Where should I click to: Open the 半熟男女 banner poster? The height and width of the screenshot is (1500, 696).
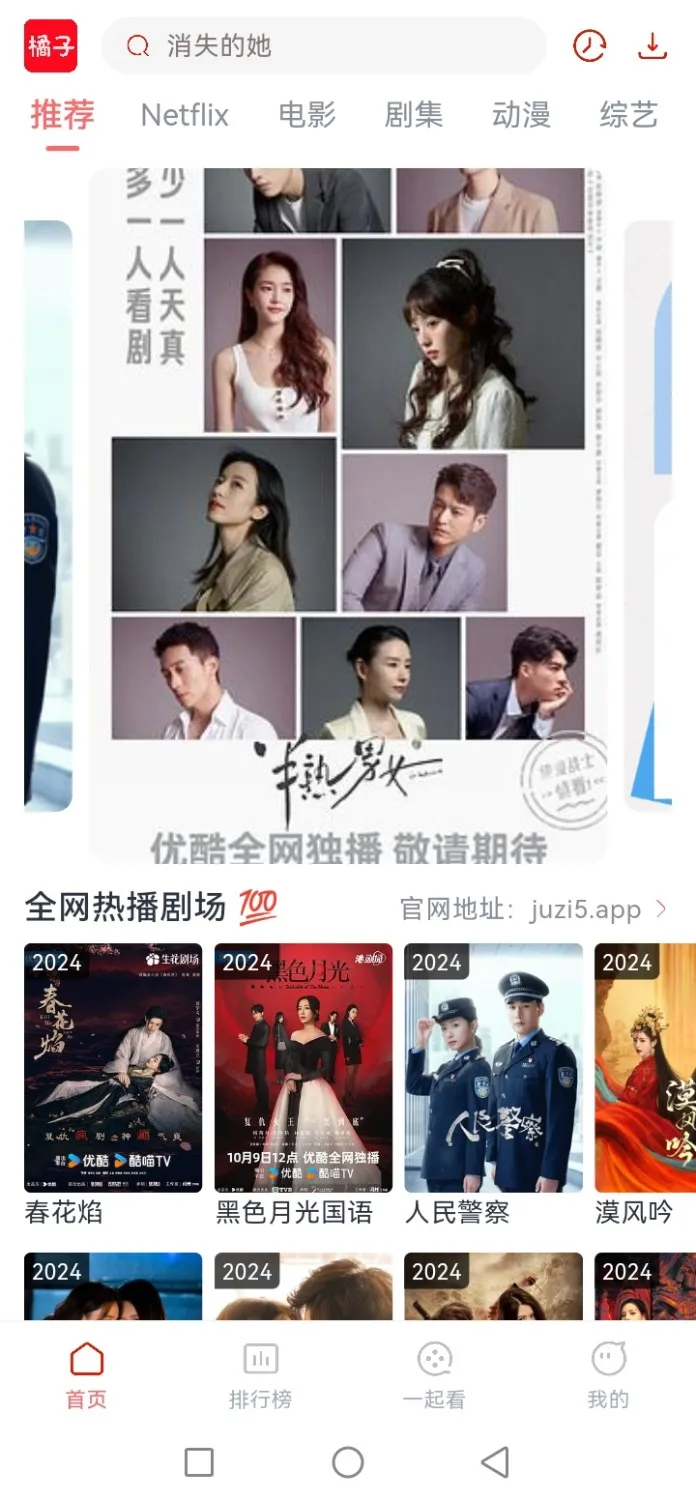(348, 515)
